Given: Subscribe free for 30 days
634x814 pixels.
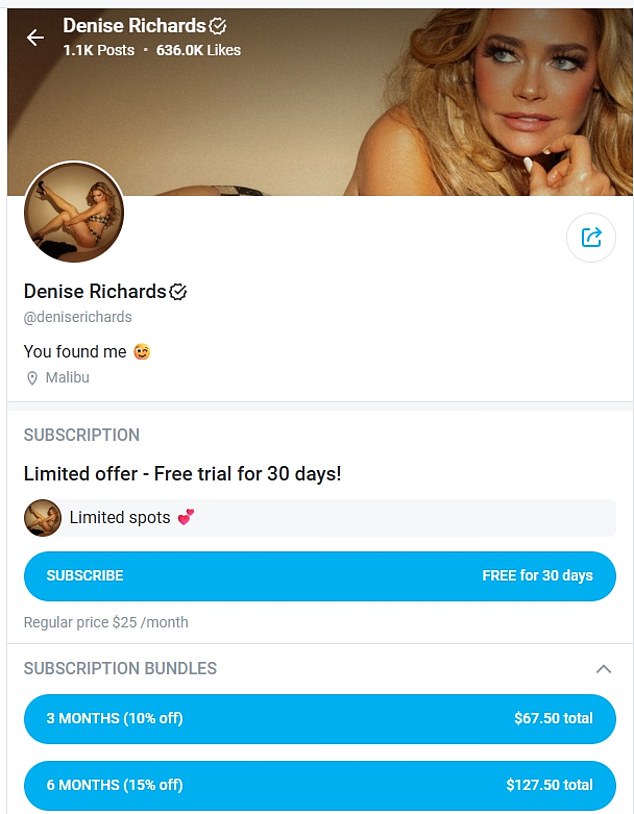Looking at the screenshot, I should pos(319,576).
